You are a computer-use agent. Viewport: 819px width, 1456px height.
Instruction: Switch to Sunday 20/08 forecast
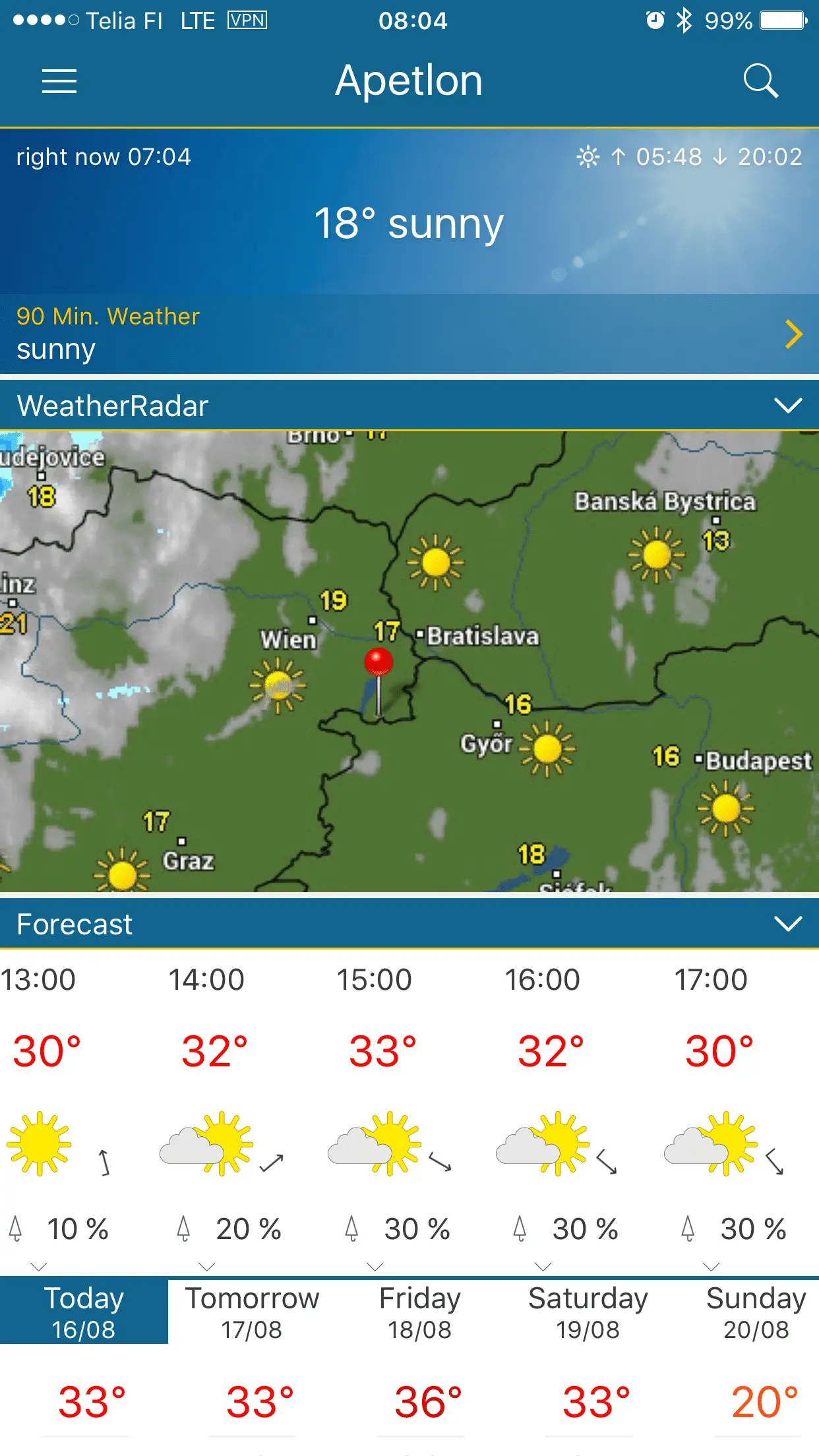point(756,1312)
